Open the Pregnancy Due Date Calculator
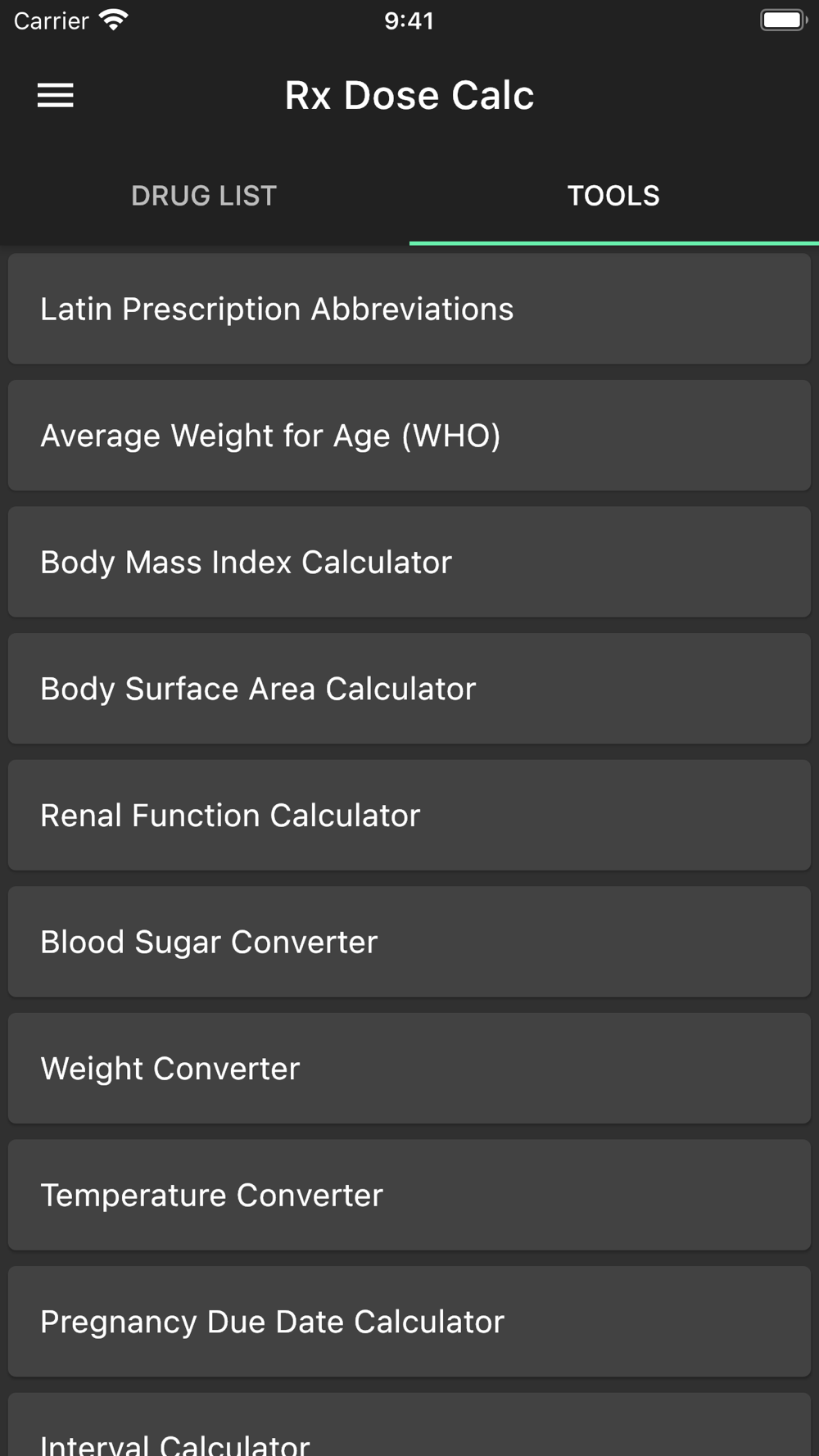 (409, 1322)
